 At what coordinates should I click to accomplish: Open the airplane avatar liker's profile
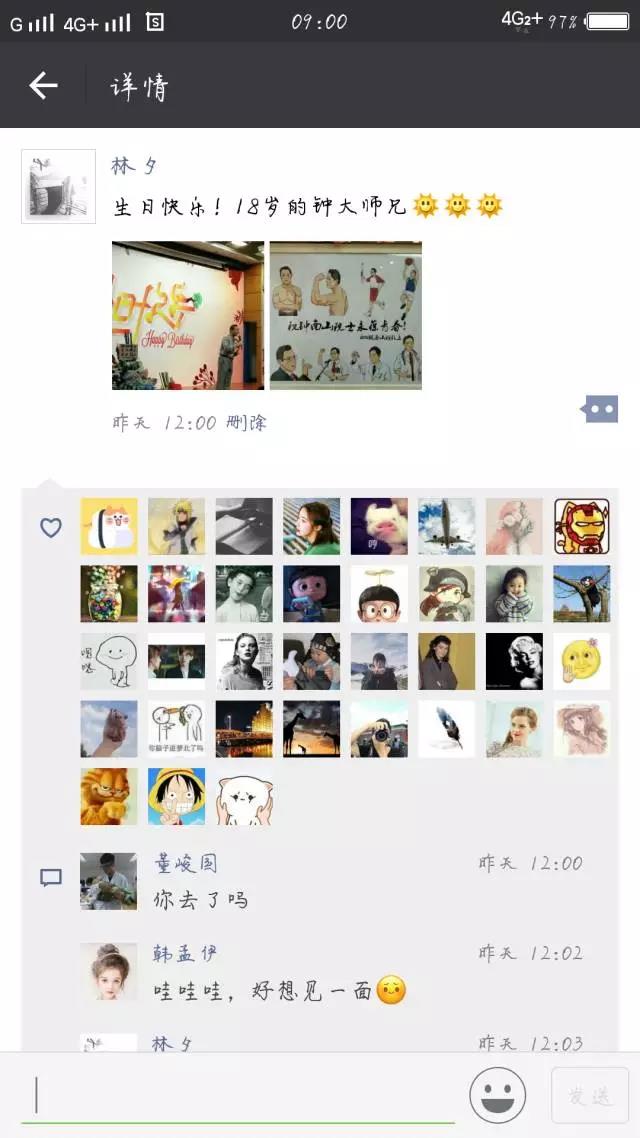click(446, 526)
